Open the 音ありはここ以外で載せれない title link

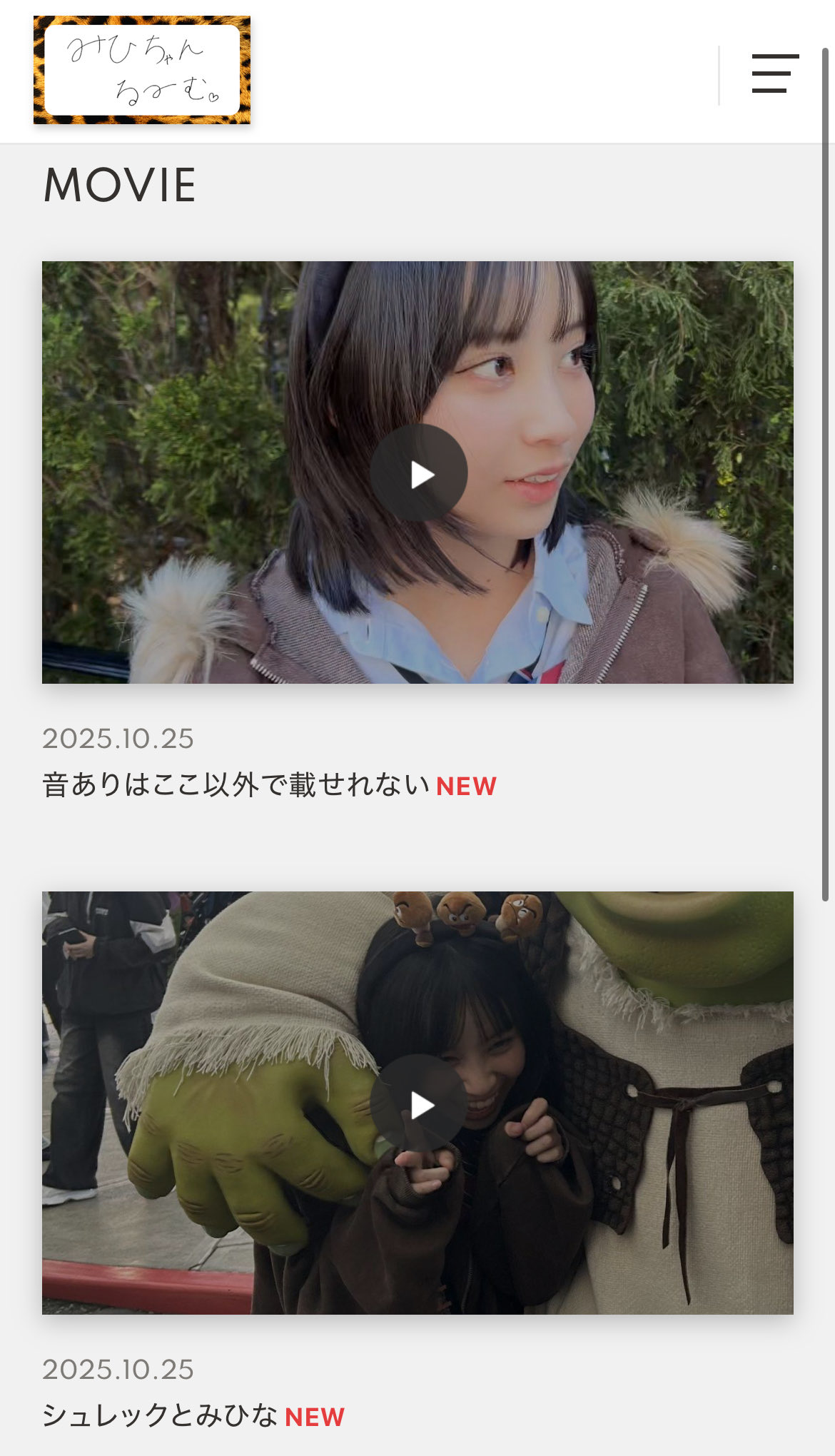click(236, 785)
